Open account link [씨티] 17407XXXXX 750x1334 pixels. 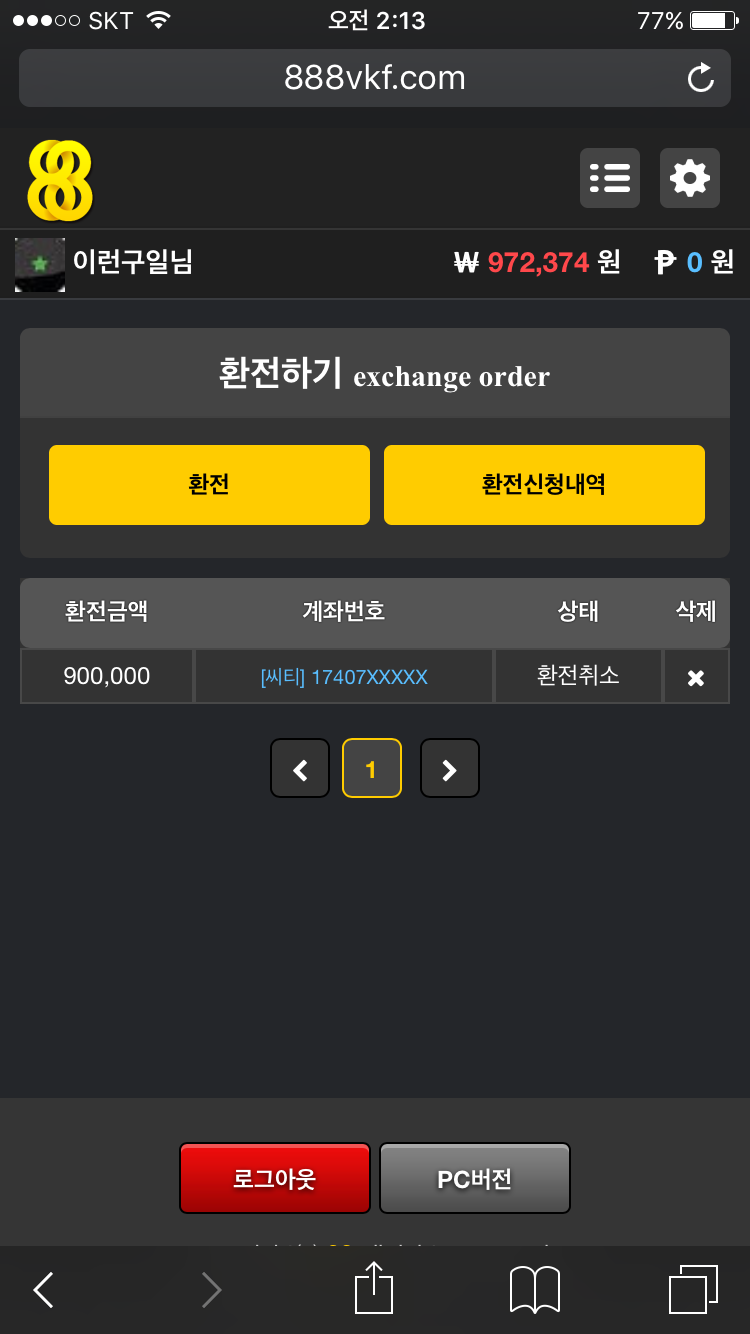coord(344,677)
